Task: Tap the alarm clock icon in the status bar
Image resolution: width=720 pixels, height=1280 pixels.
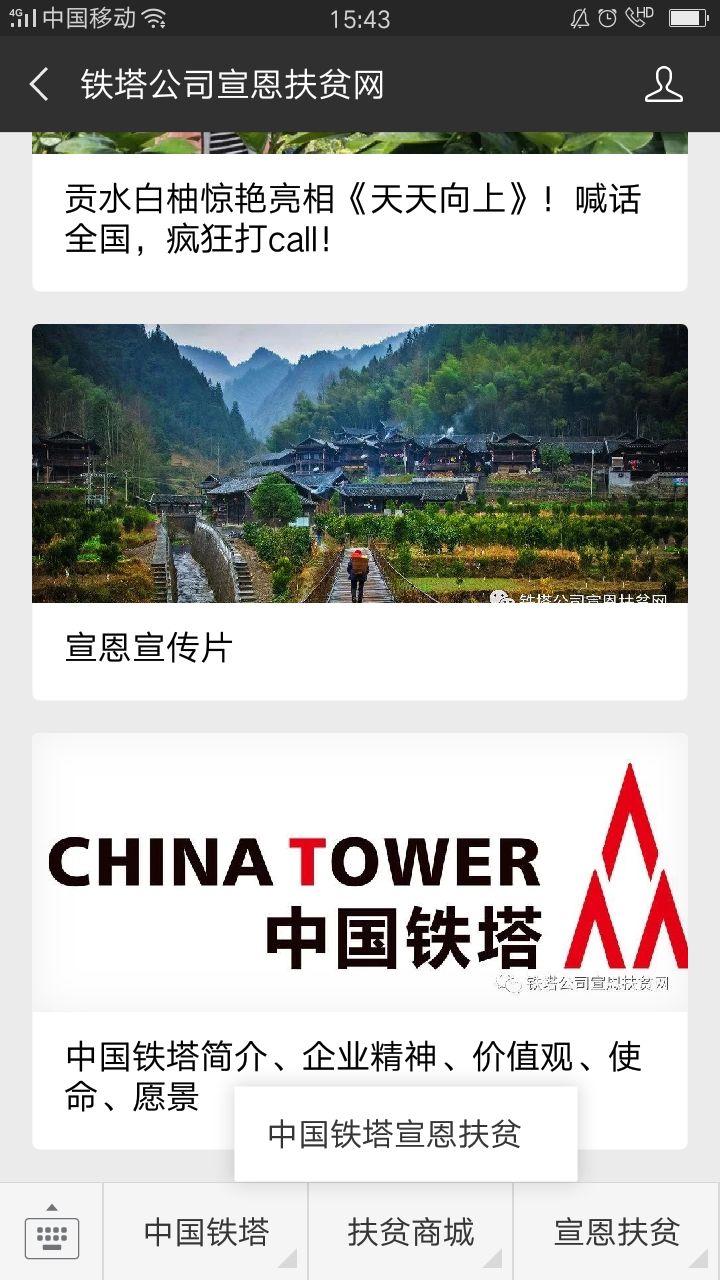Action: [607, 18]
